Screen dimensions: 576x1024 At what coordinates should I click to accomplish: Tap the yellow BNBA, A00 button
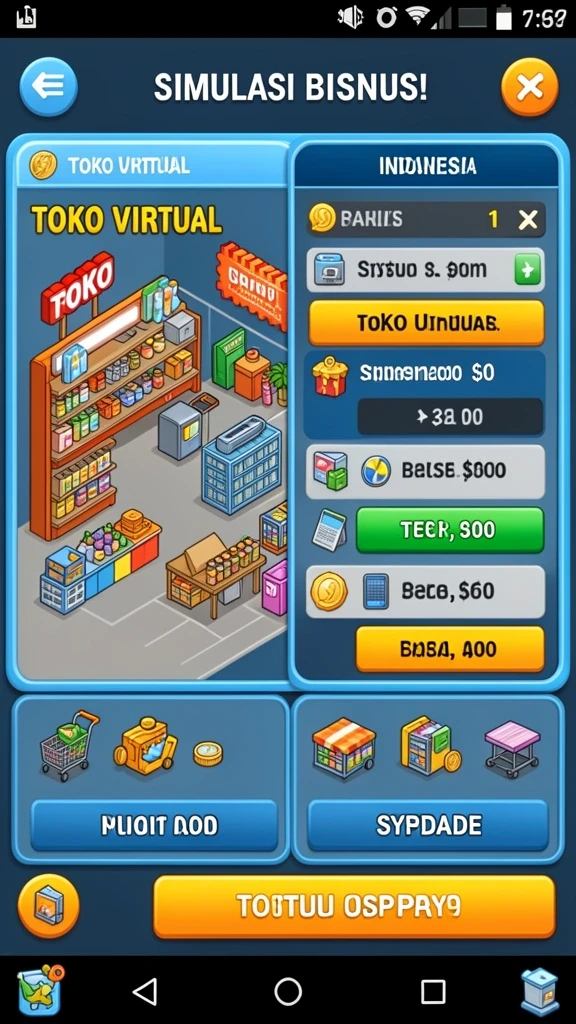click(450, 649)
